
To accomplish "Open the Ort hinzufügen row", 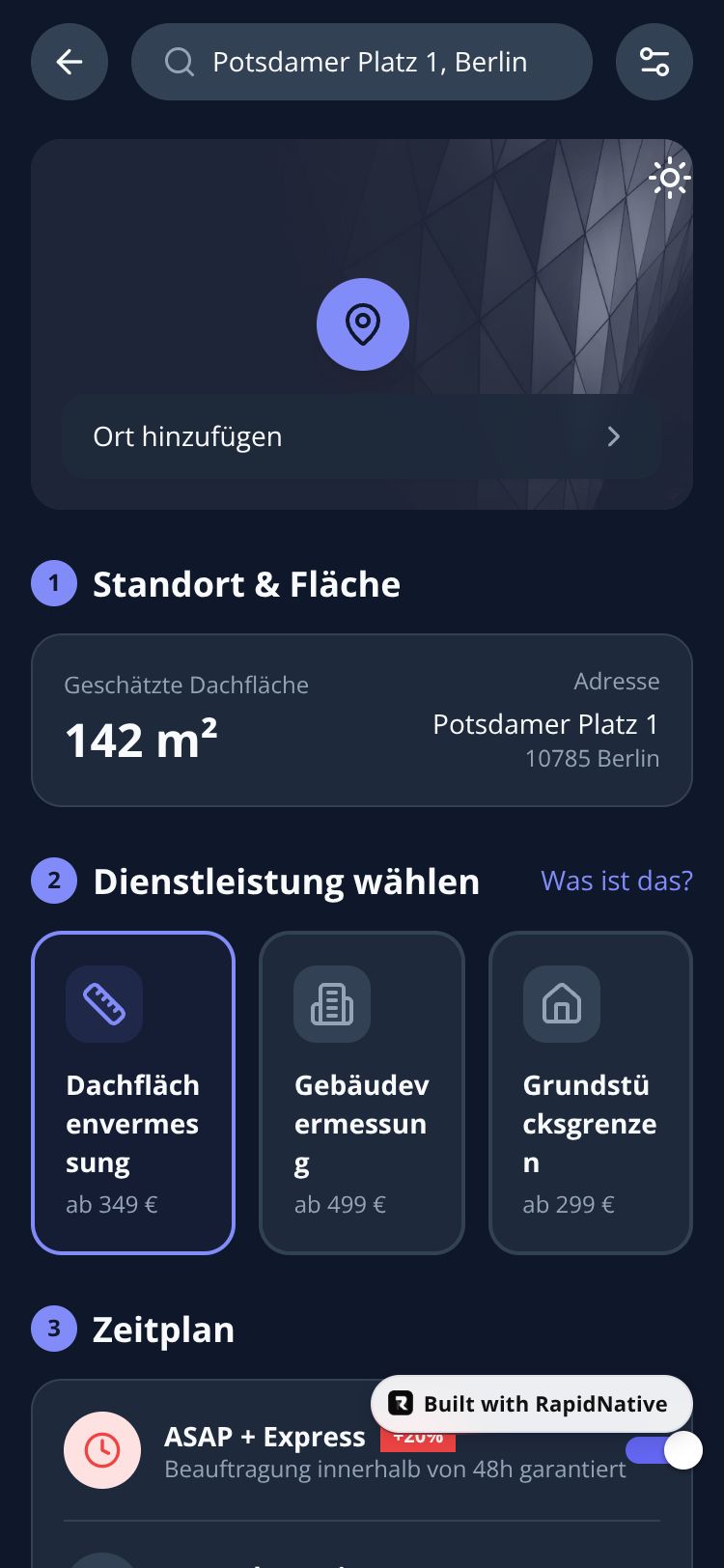I will (x=361, y=436).
